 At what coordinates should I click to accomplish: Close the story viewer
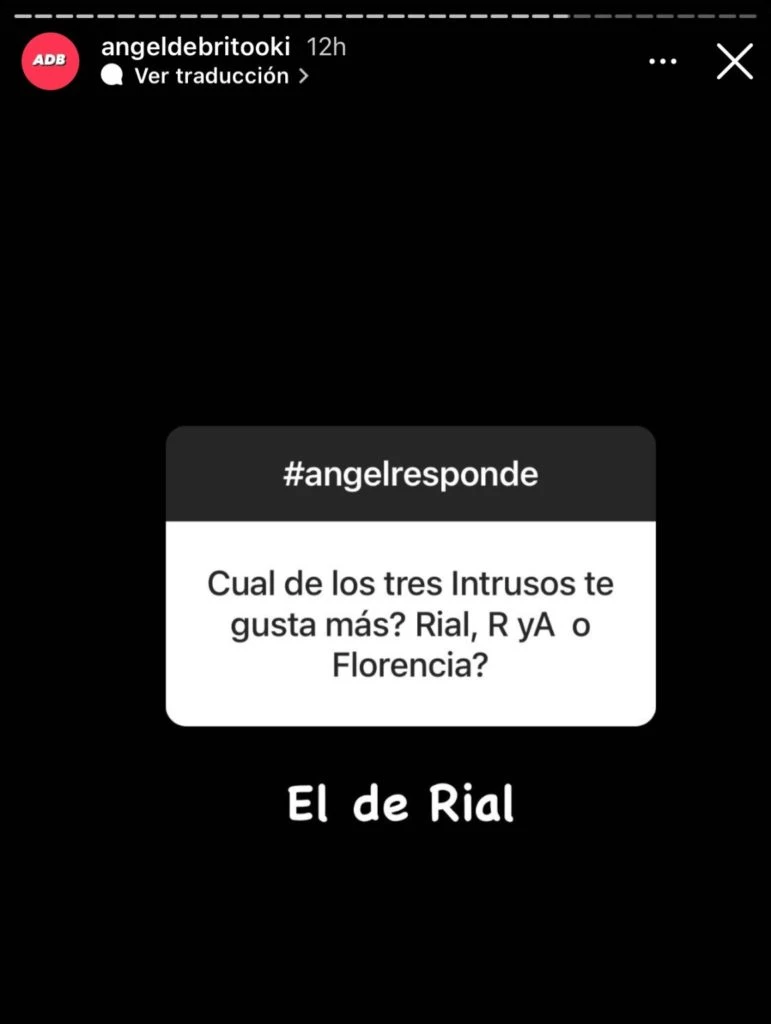[x=735, y=62]
